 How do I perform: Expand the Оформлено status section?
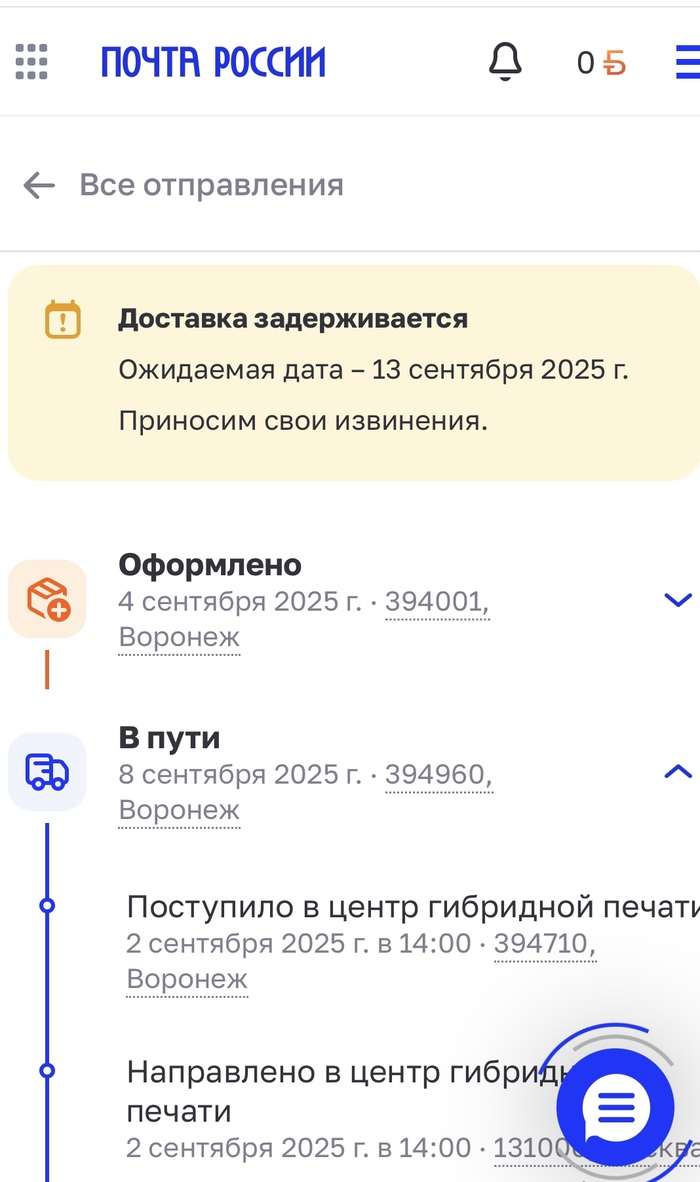pyautogui.click(x=678, y=600)
